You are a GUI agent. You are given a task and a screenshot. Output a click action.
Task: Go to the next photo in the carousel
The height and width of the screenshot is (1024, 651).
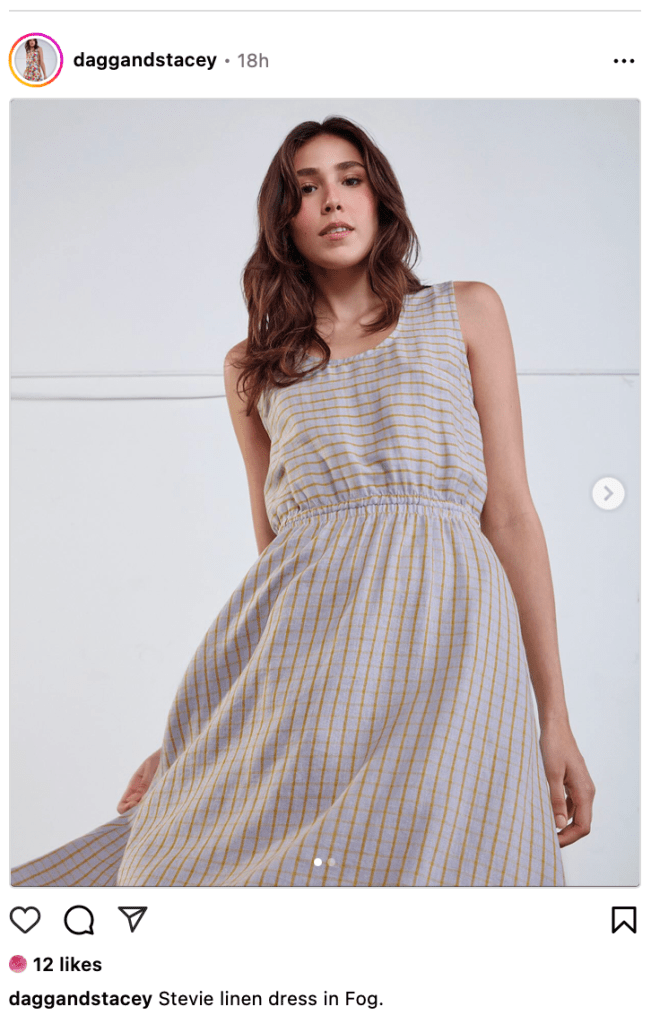(608, 493)
